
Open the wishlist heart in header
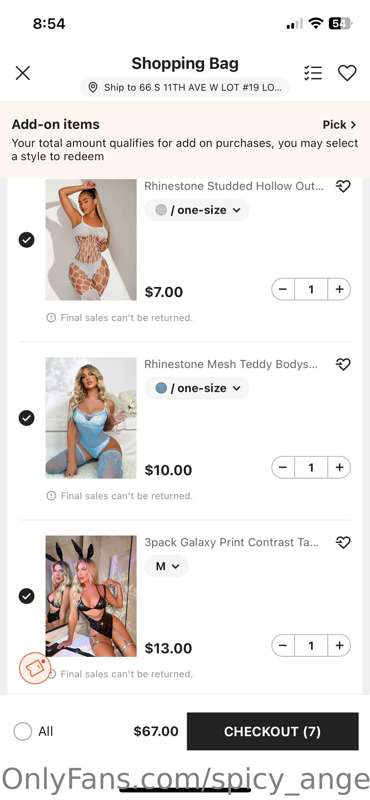pos(347,73)
